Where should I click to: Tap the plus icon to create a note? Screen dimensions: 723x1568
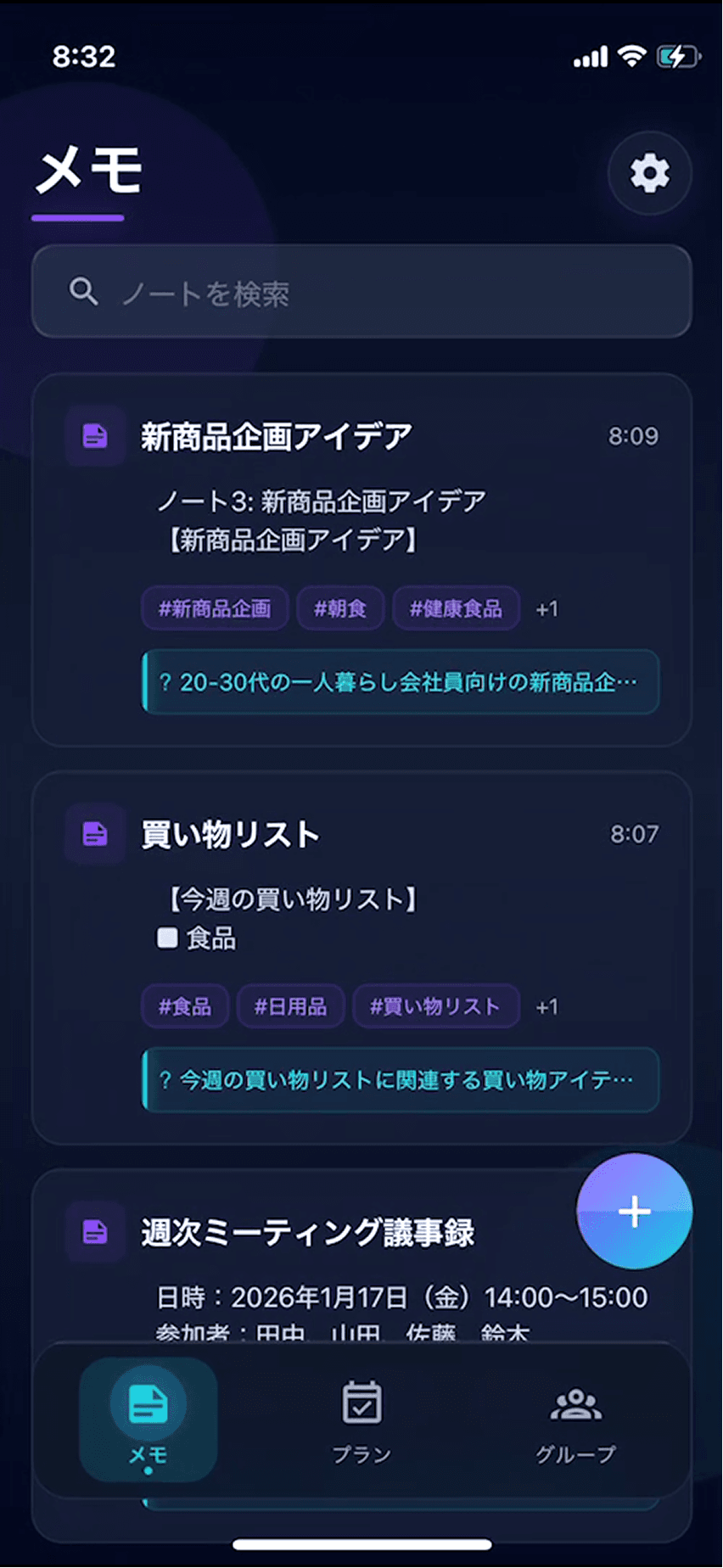point(634,1212)
